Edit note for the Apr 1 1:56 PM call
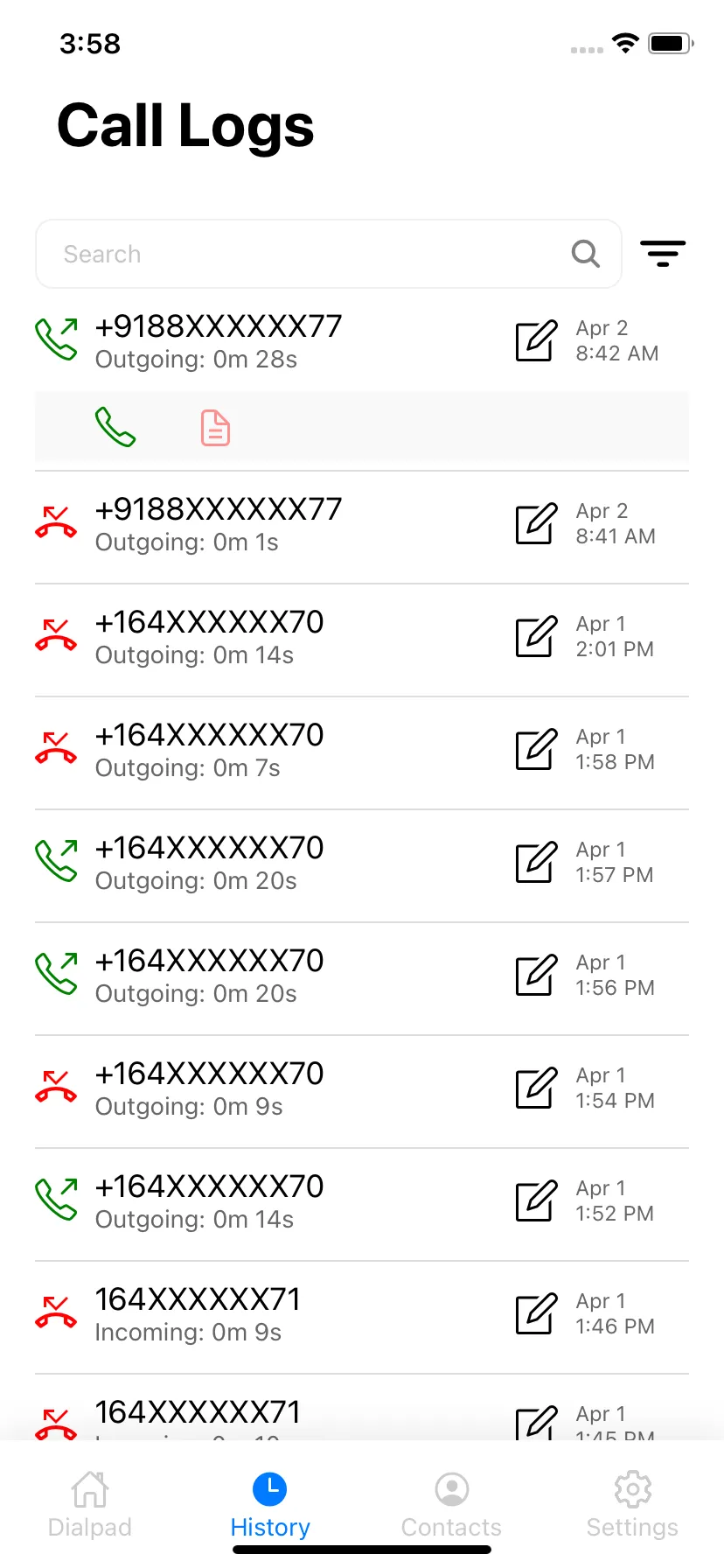Screen dimensions: 724x1568 click(536, 975)
